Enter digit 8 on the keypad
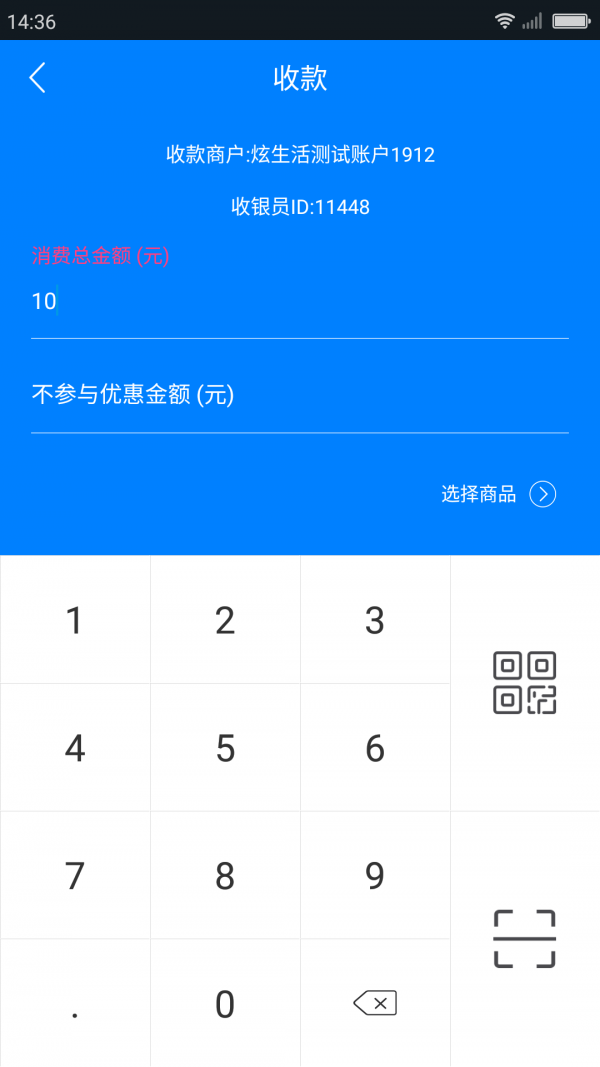This screenshot has height=1067, width=600. click(225, 876)
